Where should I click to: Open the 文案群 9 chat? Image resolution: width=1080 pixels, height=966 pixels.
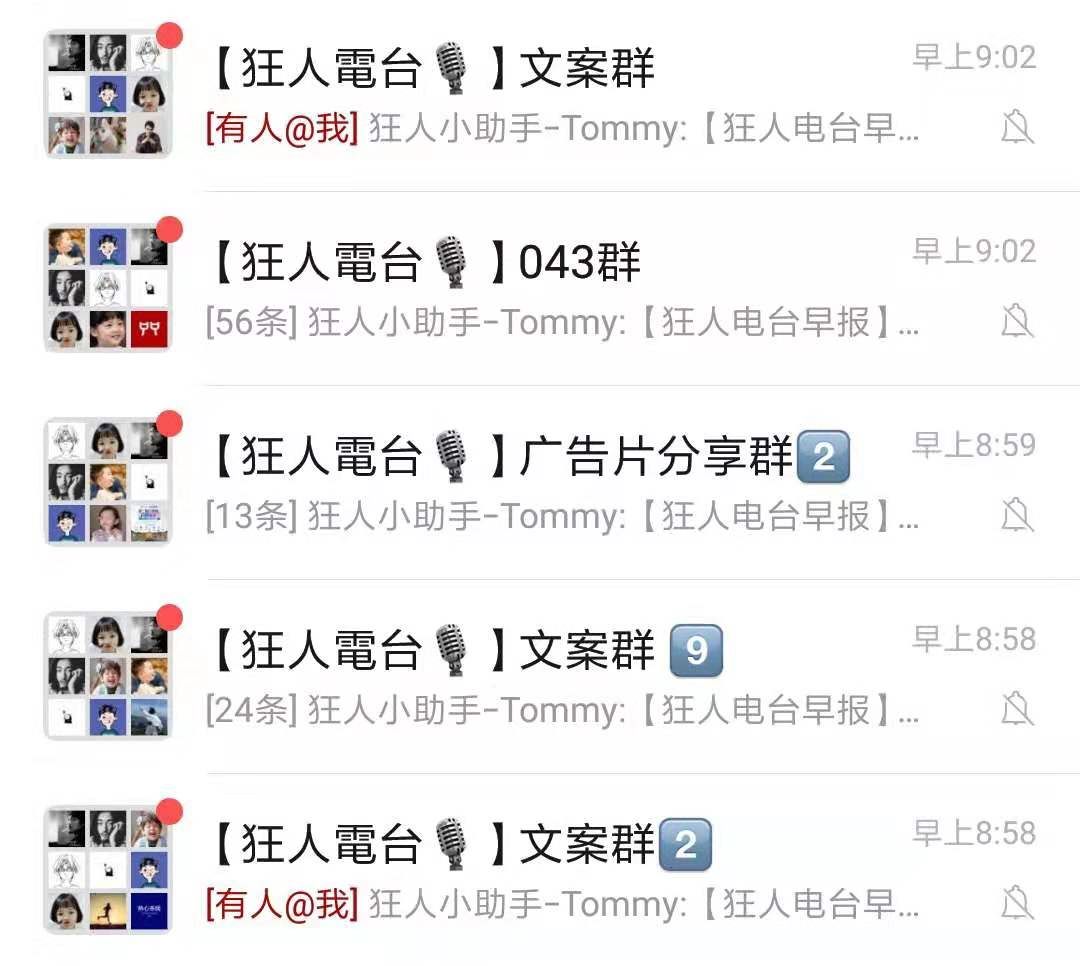coord(560,677)
